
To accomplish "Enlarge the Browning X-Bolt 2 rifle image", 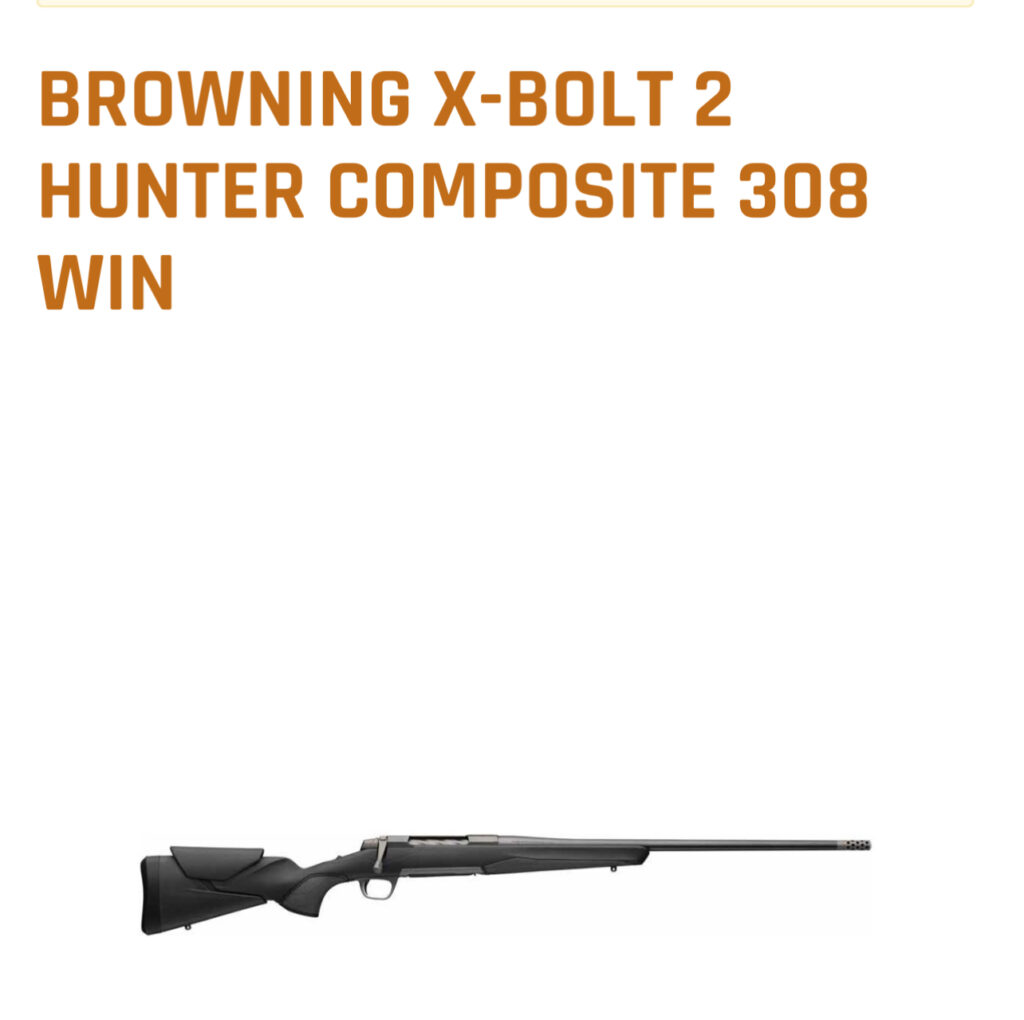I will 505,882.
